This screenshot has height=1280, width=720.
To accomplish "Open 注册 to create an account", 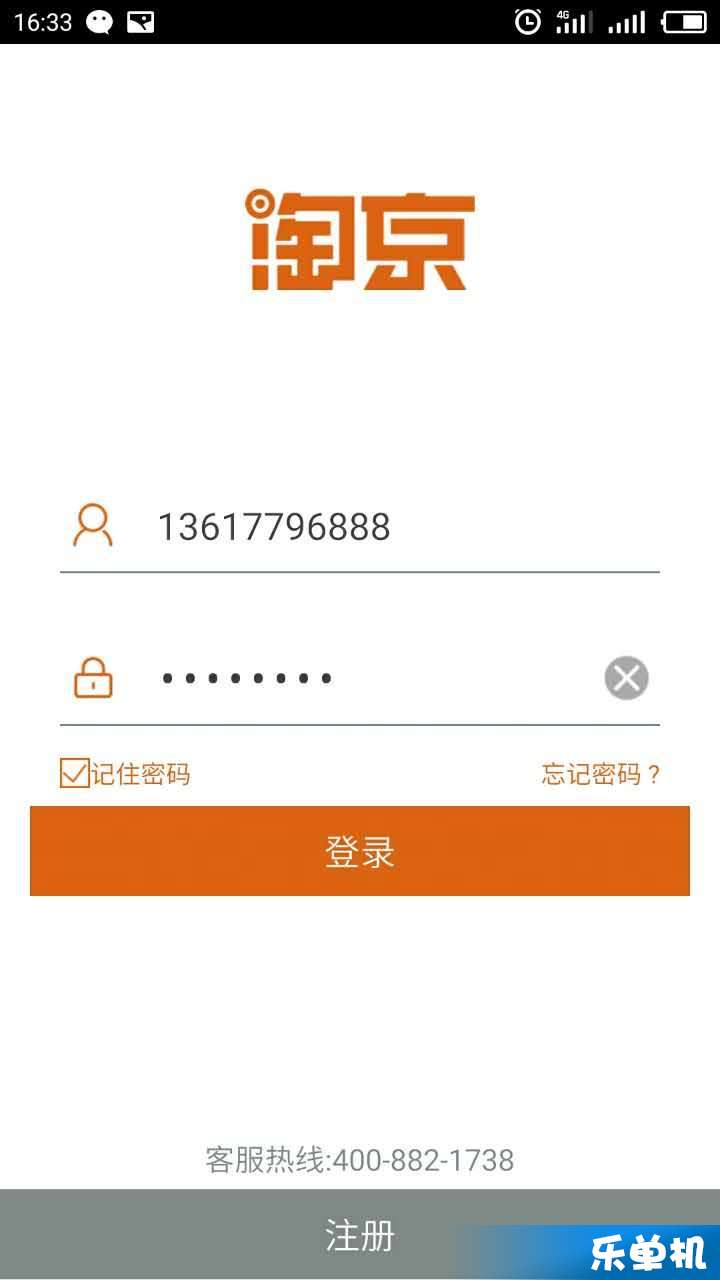I will point(360,1235).
